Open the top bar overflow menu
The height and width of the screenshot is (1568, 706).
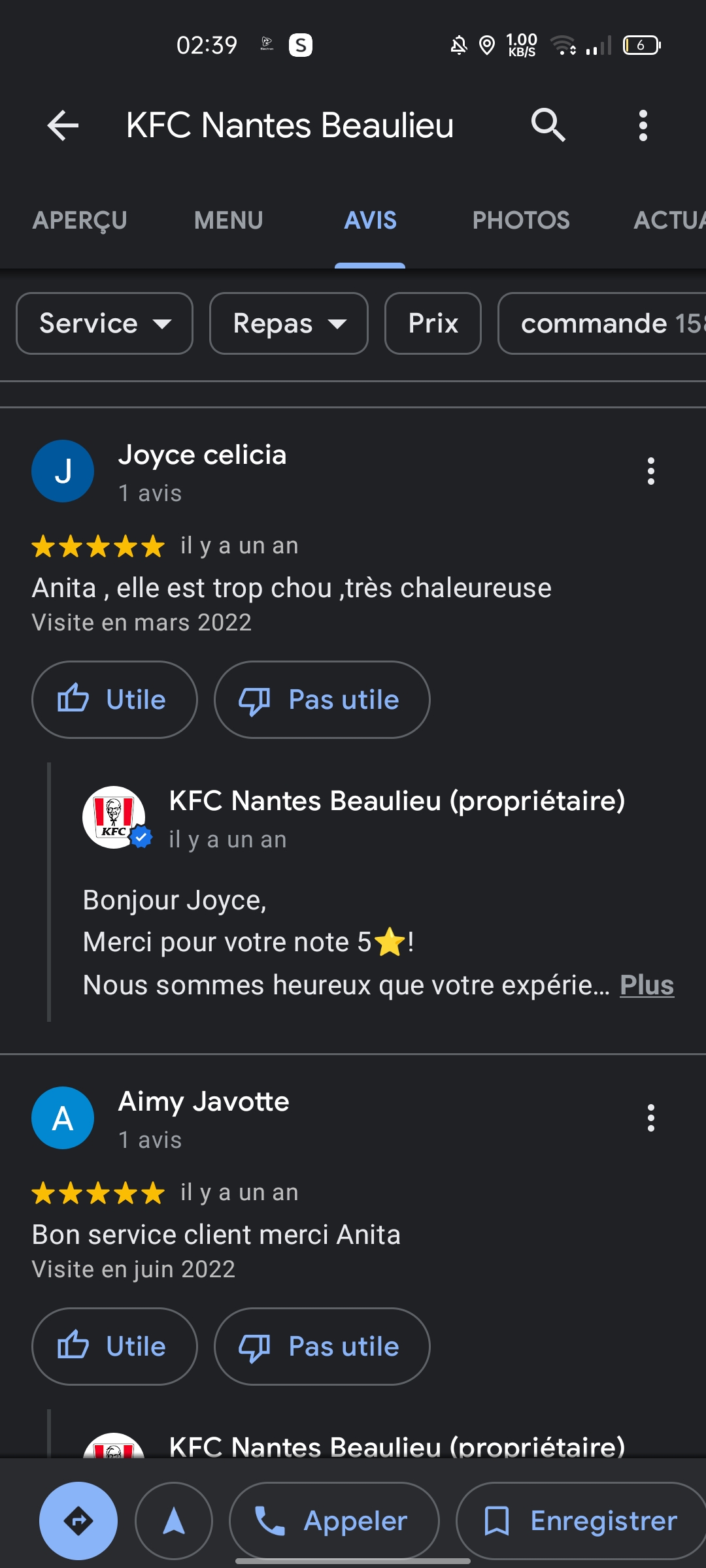tap(643, 125)
